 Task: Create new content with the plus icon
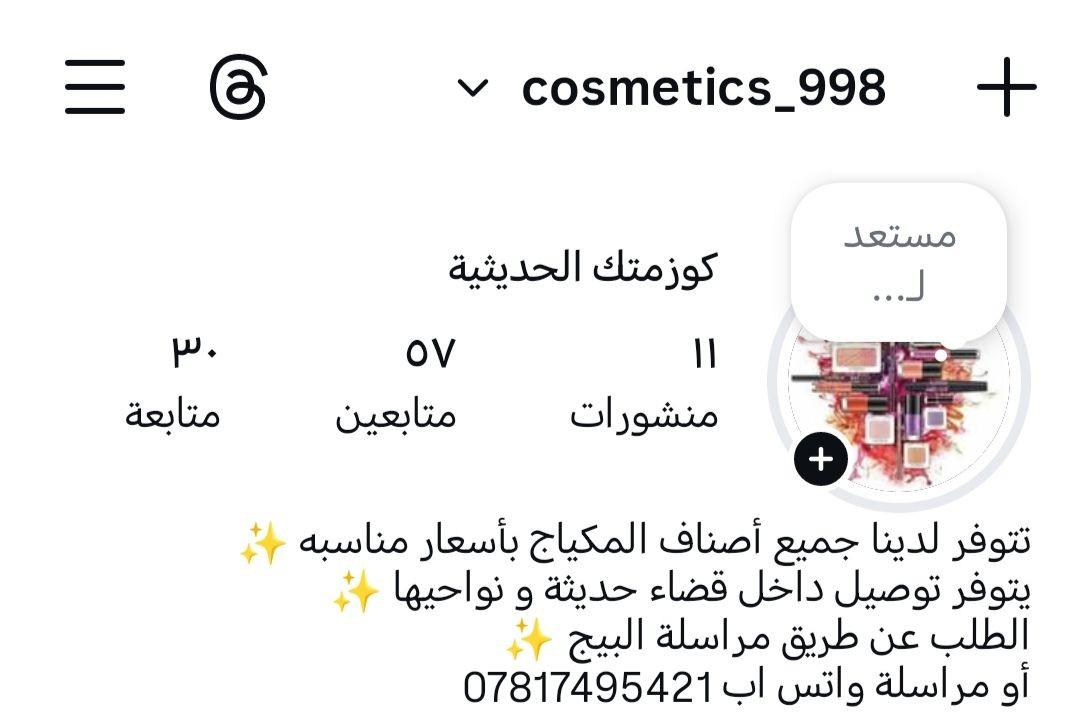click(1006, 87)
